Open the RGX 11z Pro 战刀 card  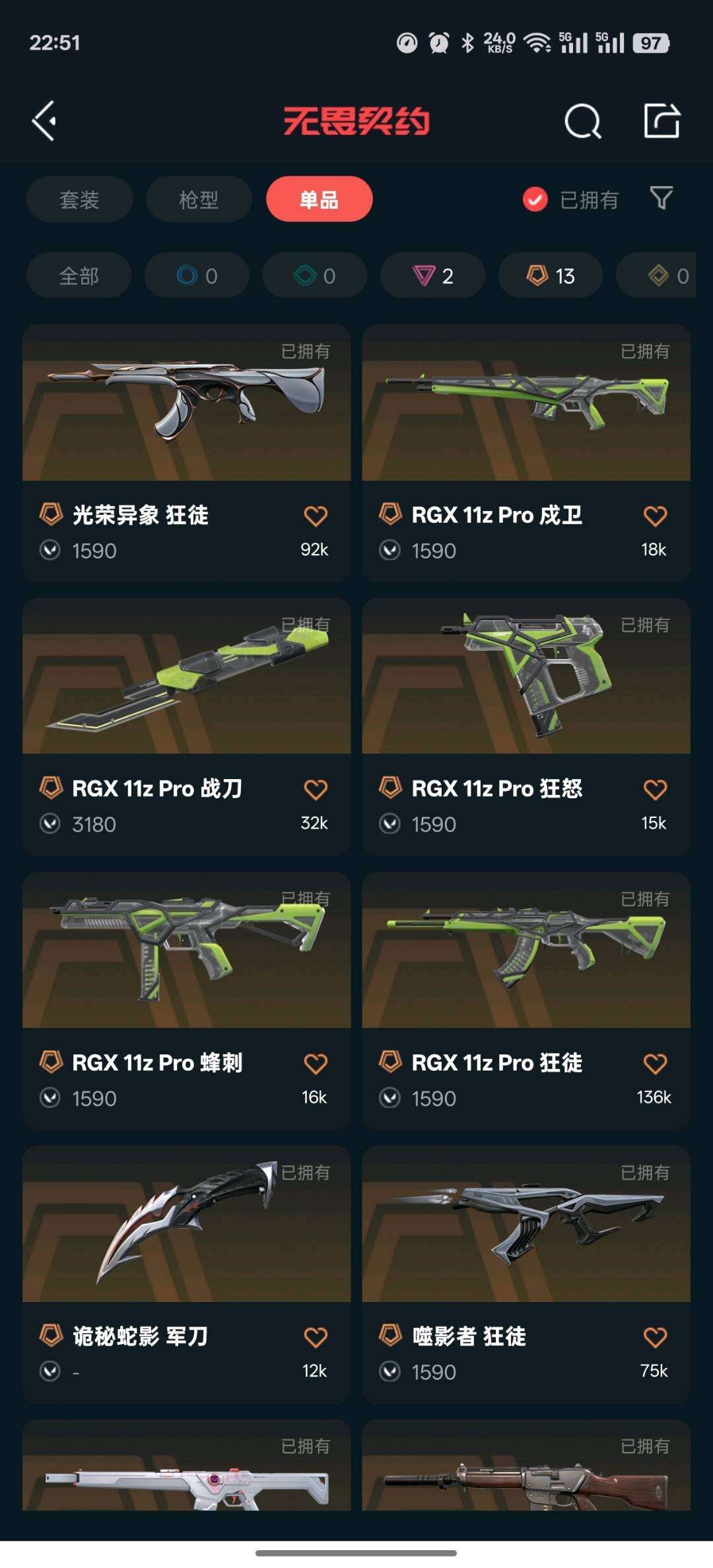tap(186, 727)
